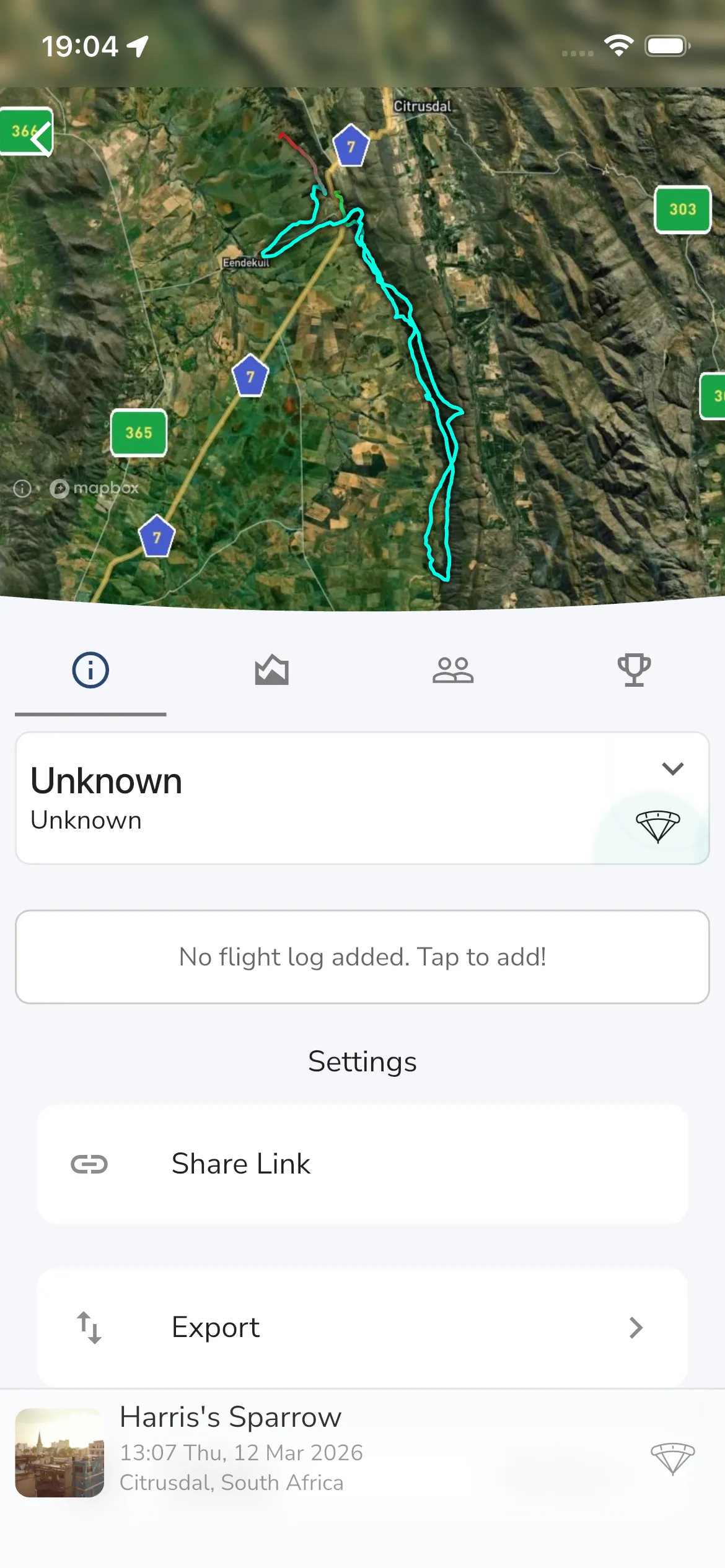725x1568 pixels.
Task: Switch to the info tab
Action: [90, 670]
